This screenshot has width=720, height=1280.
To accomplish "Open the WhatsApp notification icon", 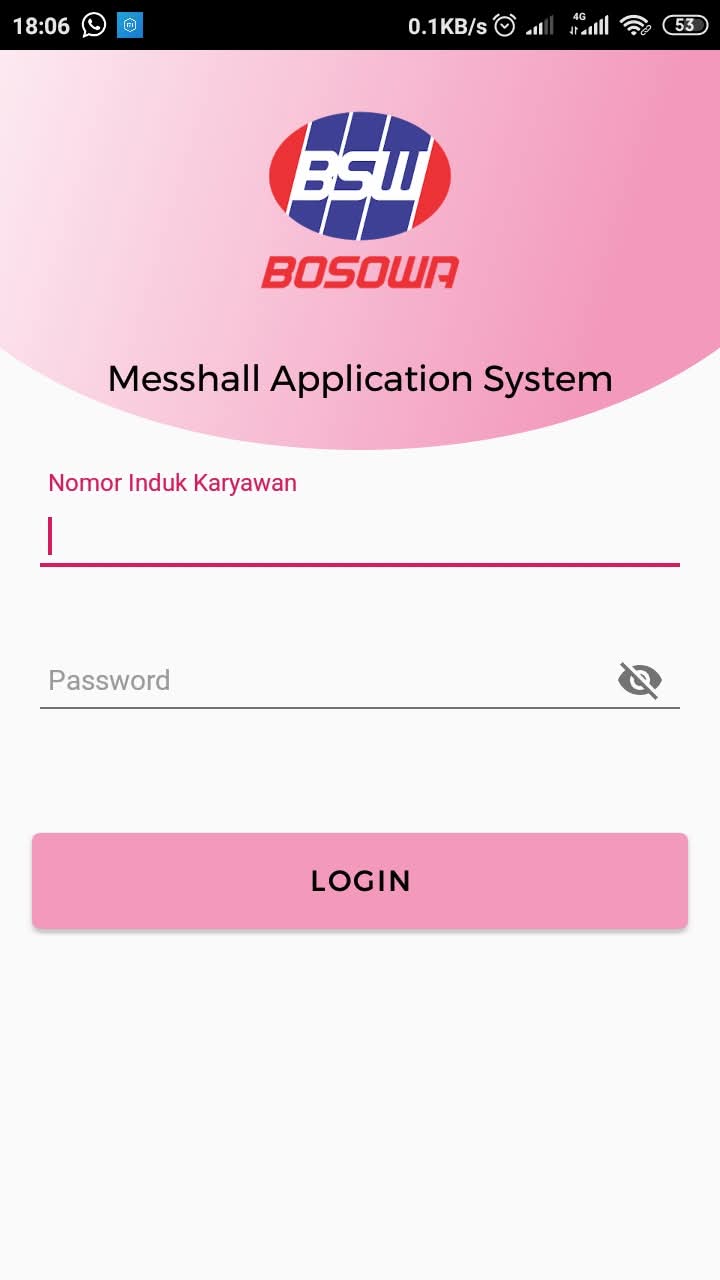I will 95,25.
